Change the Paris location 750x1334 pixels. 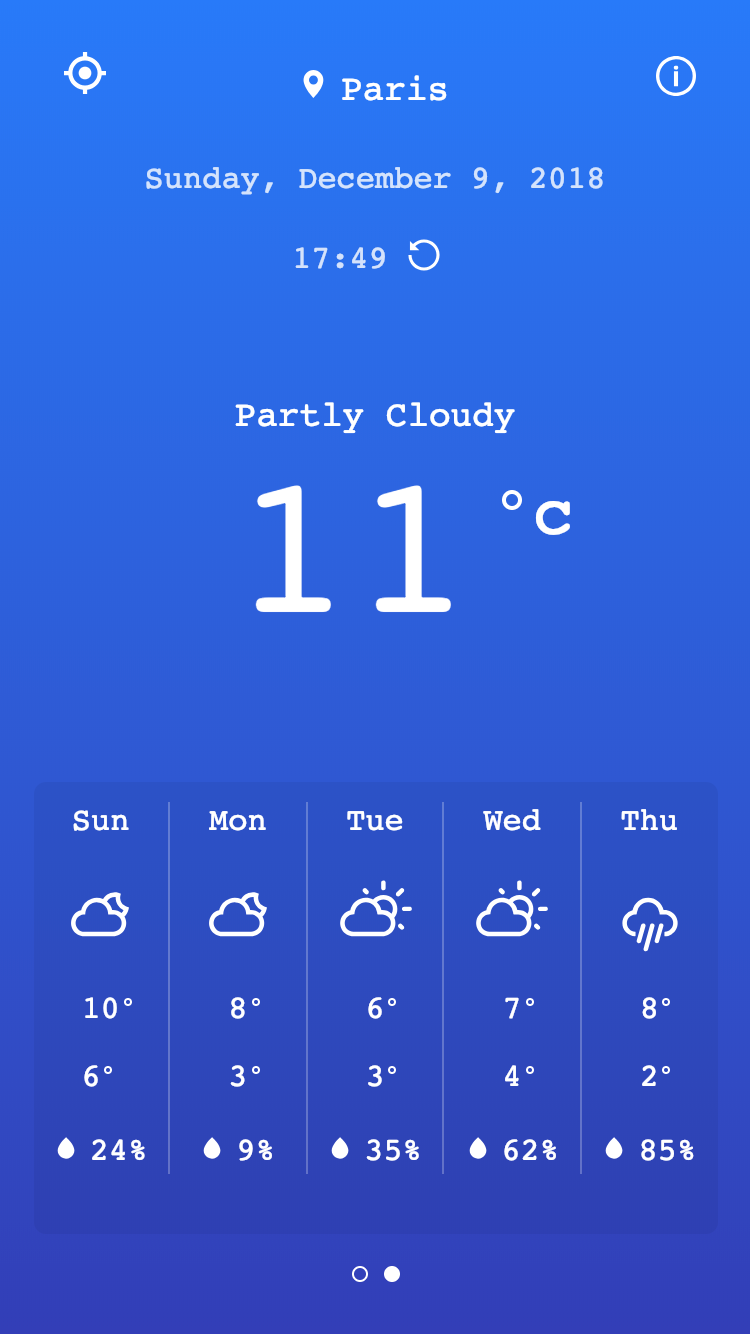point(376,88)
